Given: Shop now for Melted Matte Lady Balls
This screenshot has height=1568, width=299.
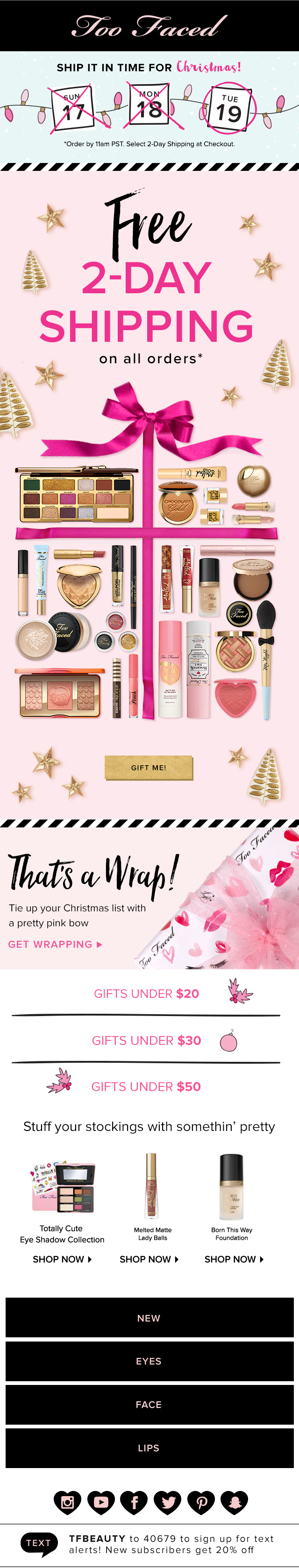Looking at the screenshot, I should [x=149, y=1259].
